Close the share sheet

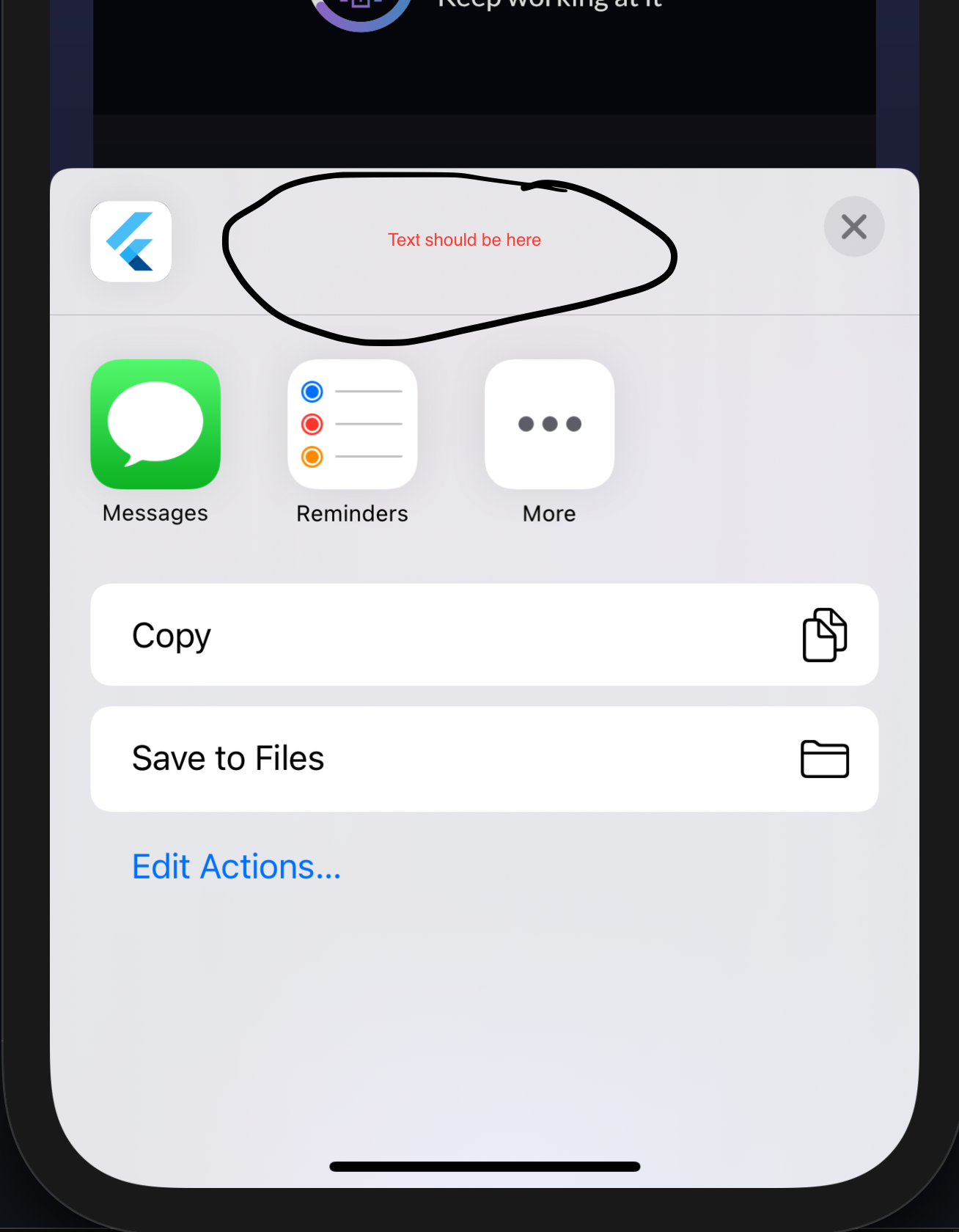coord(853,227)
